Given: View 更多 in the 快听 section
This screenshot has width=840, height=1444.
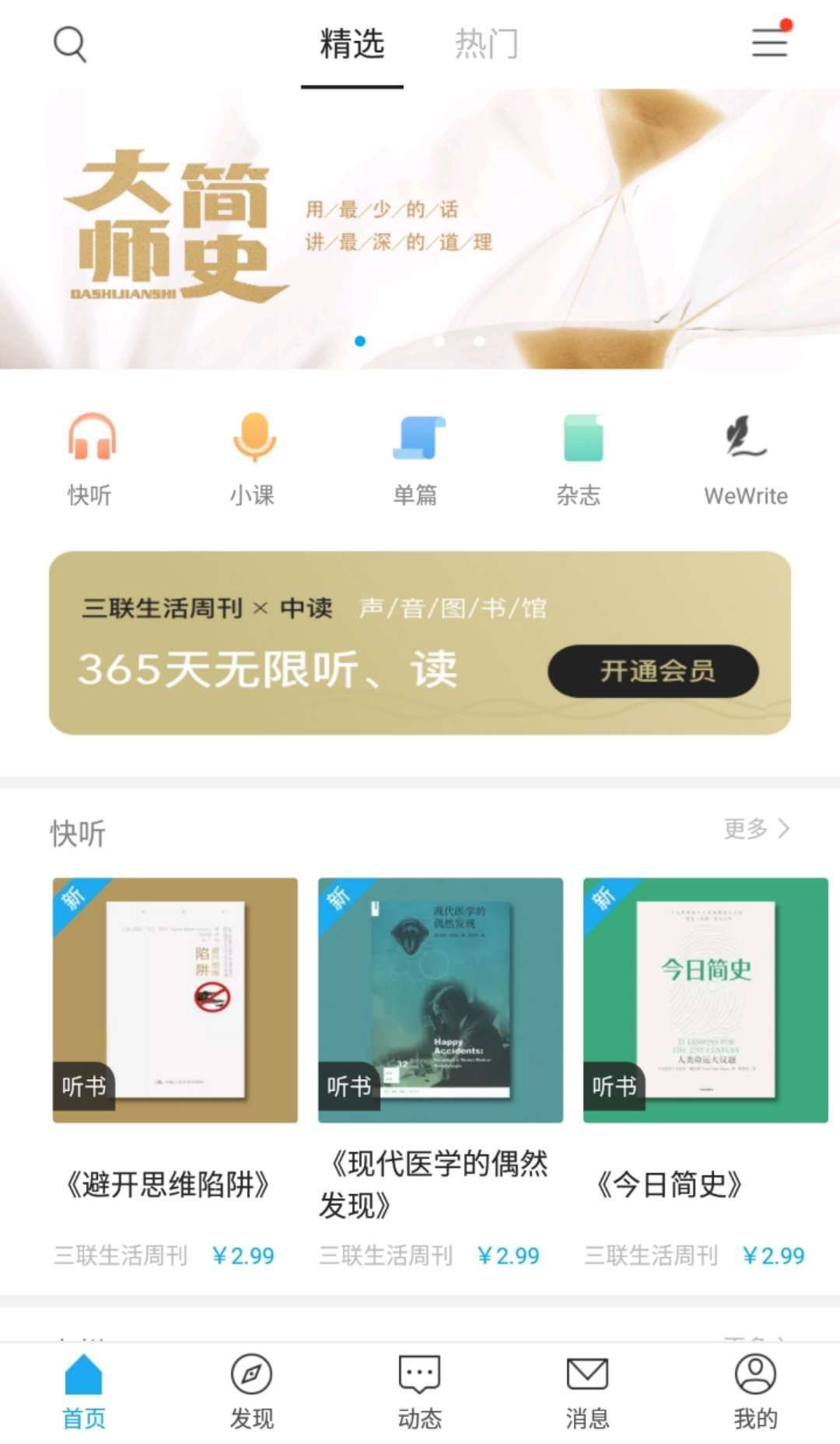Looking at the screenshot, I should 756,829.
